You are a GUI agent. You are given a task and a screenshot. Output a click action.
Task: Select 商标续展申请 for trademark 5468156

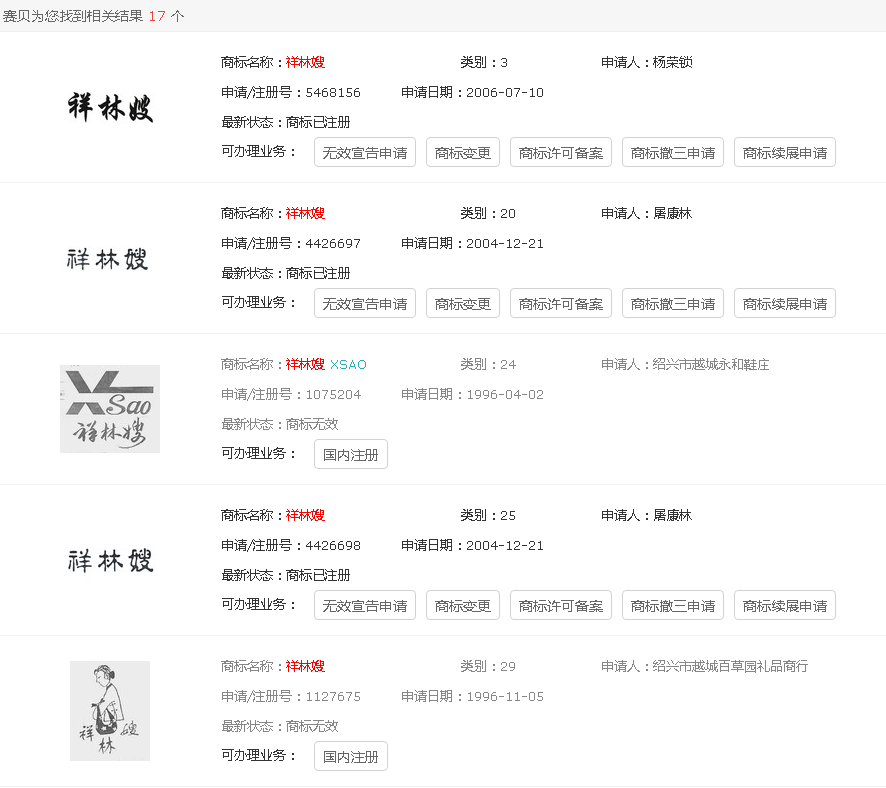(784, 153)
